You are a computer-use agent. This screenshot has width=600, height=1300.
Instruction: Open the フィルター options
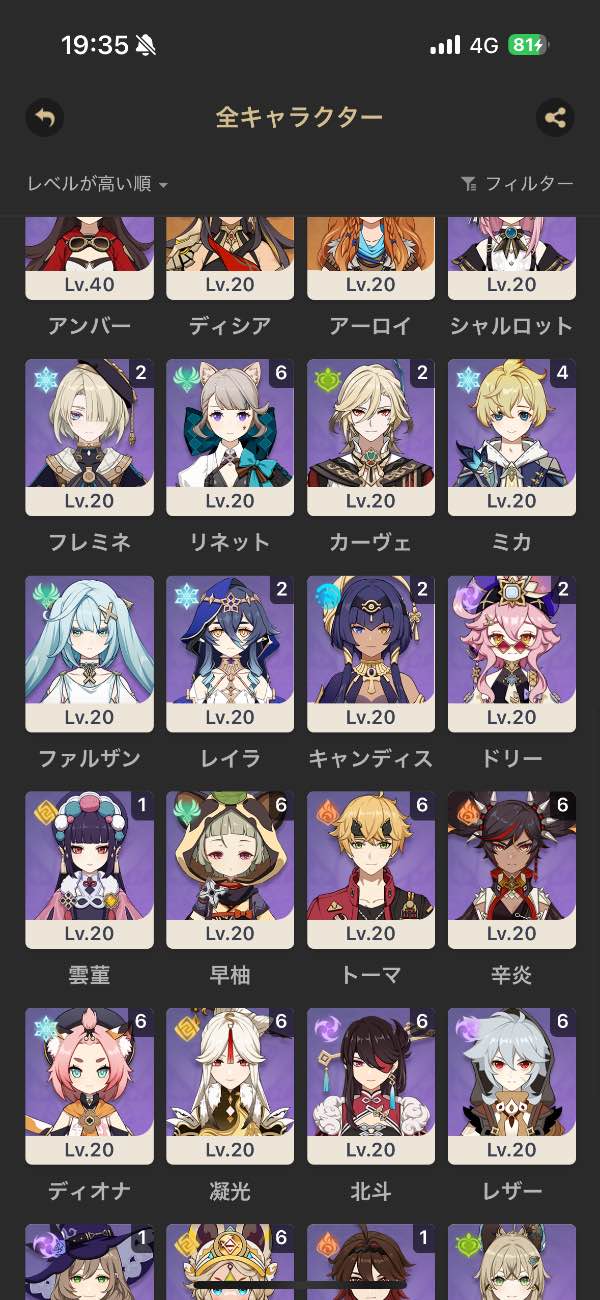point(517,184)
